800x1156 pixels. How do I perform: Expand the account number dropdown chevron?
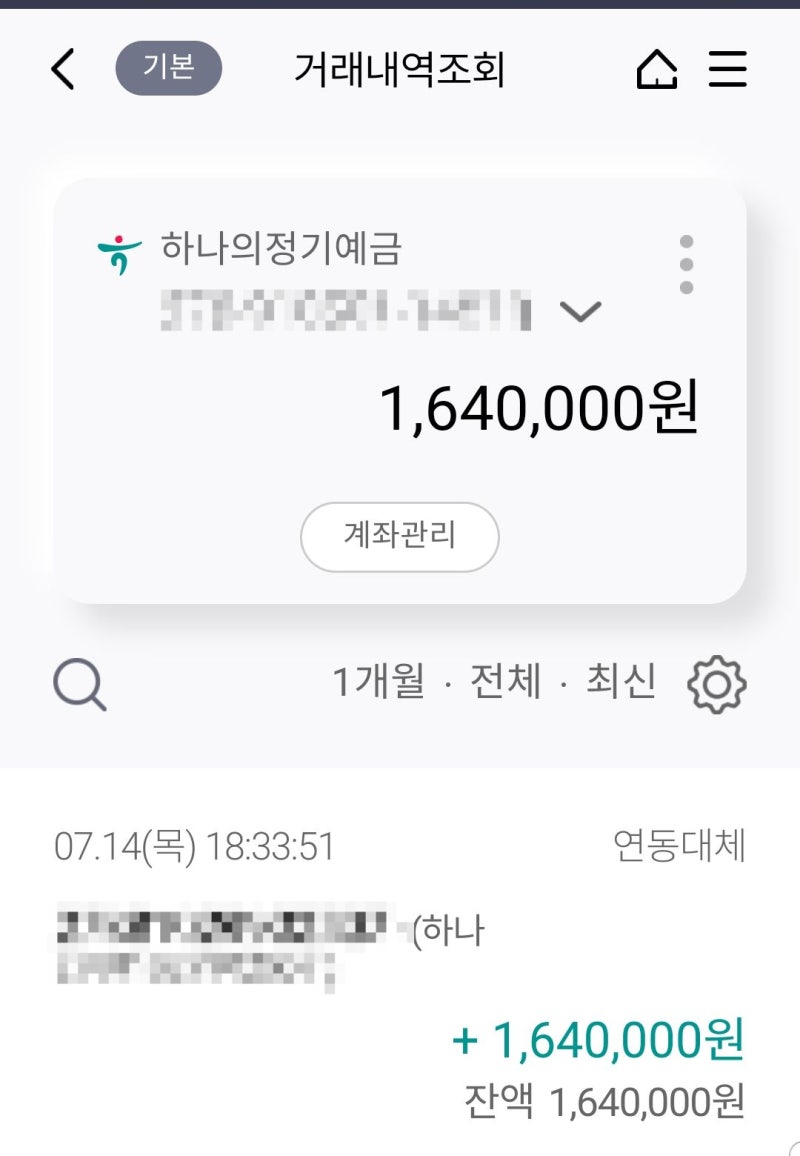point(580,312)
